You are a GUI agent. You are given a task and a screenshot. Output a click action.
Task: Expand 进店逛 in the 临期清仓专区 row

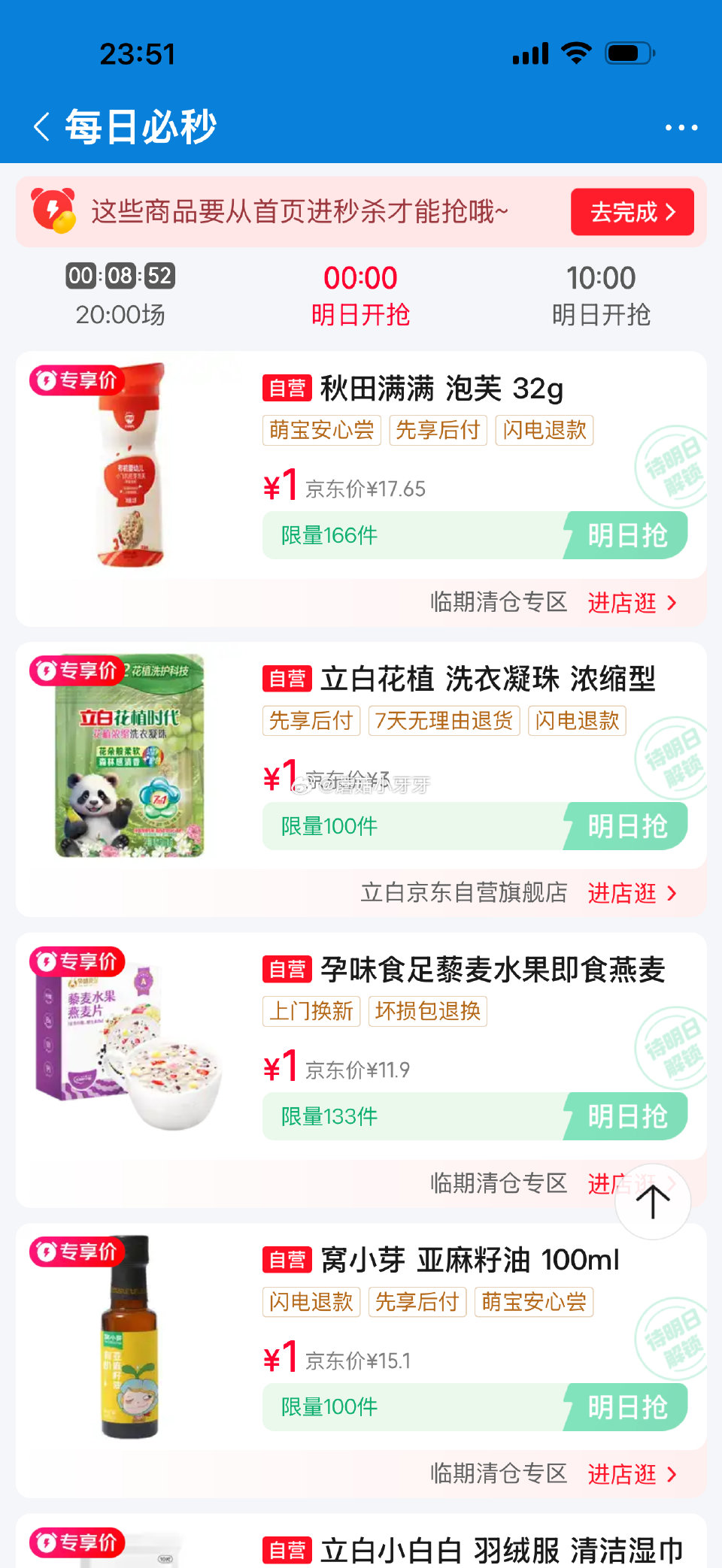click(627, 603)
